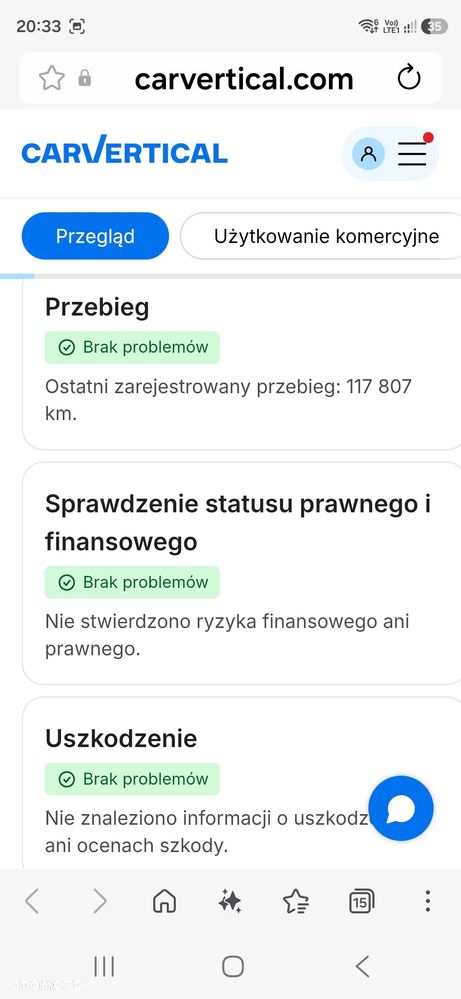
Task: Tap the system back button
Action: [x=362, y=967]
